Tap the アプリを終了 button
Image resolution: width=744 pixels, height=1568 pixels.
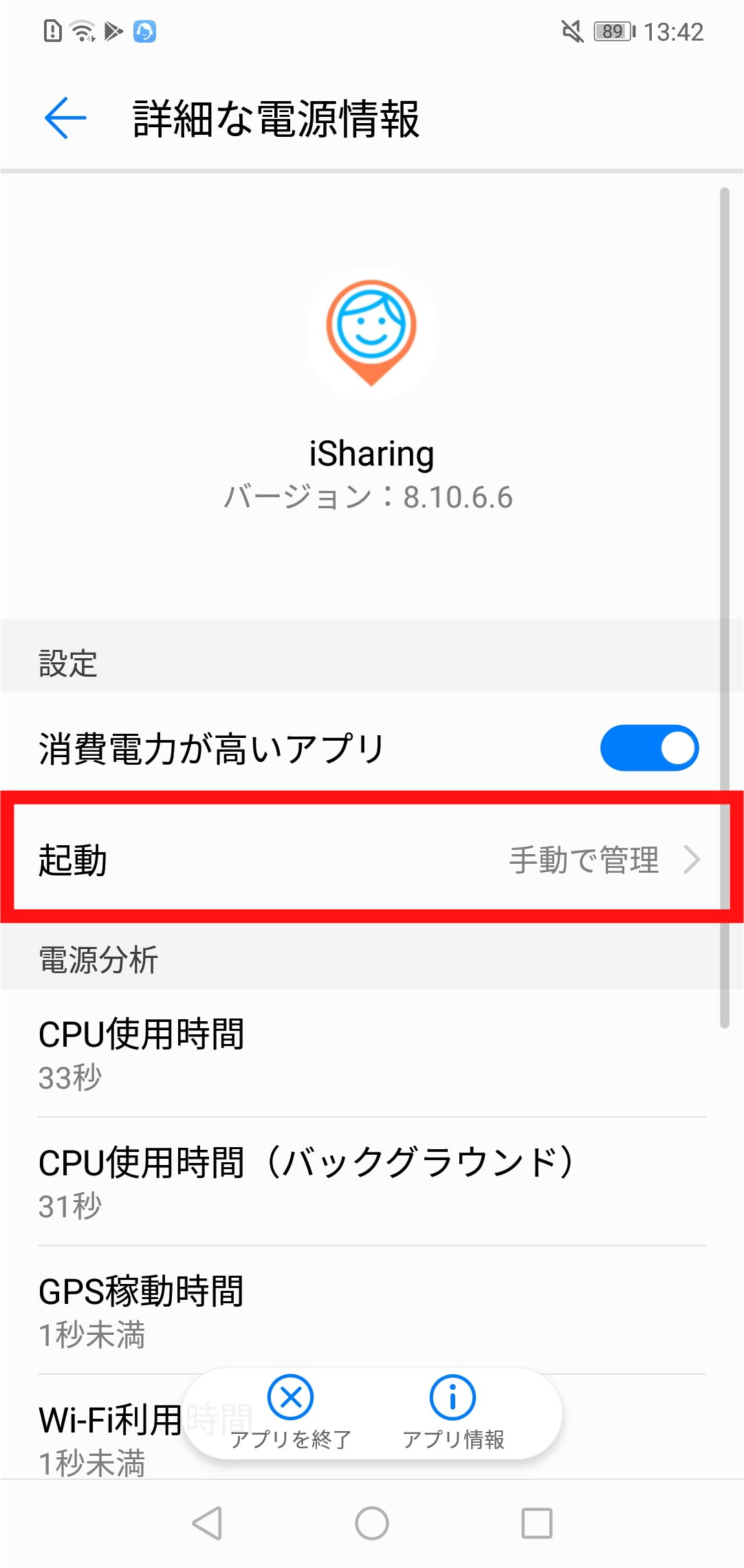(x=291, y=1411)
